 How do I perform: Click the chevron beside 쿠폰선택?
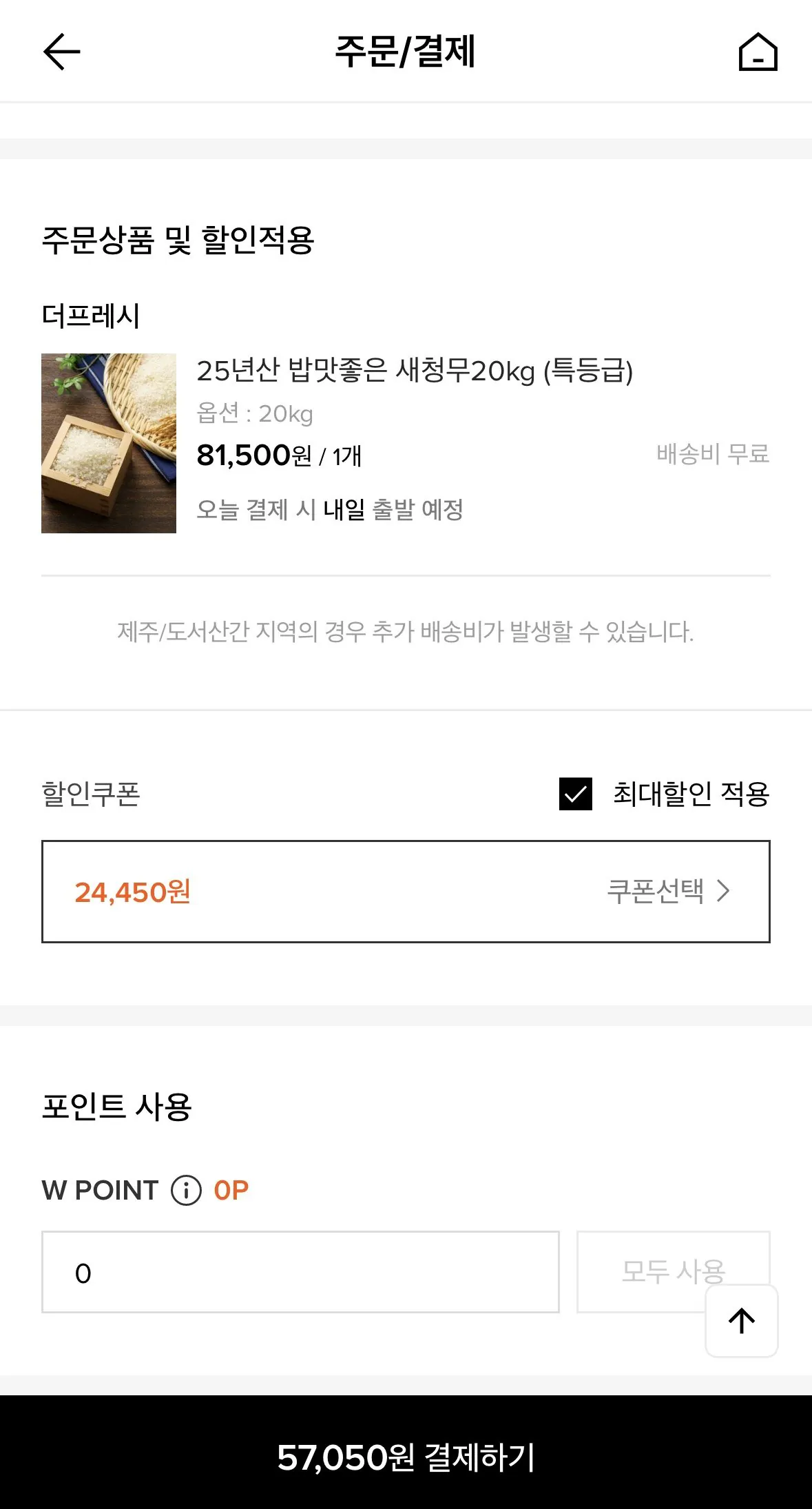tap(725, 891)
